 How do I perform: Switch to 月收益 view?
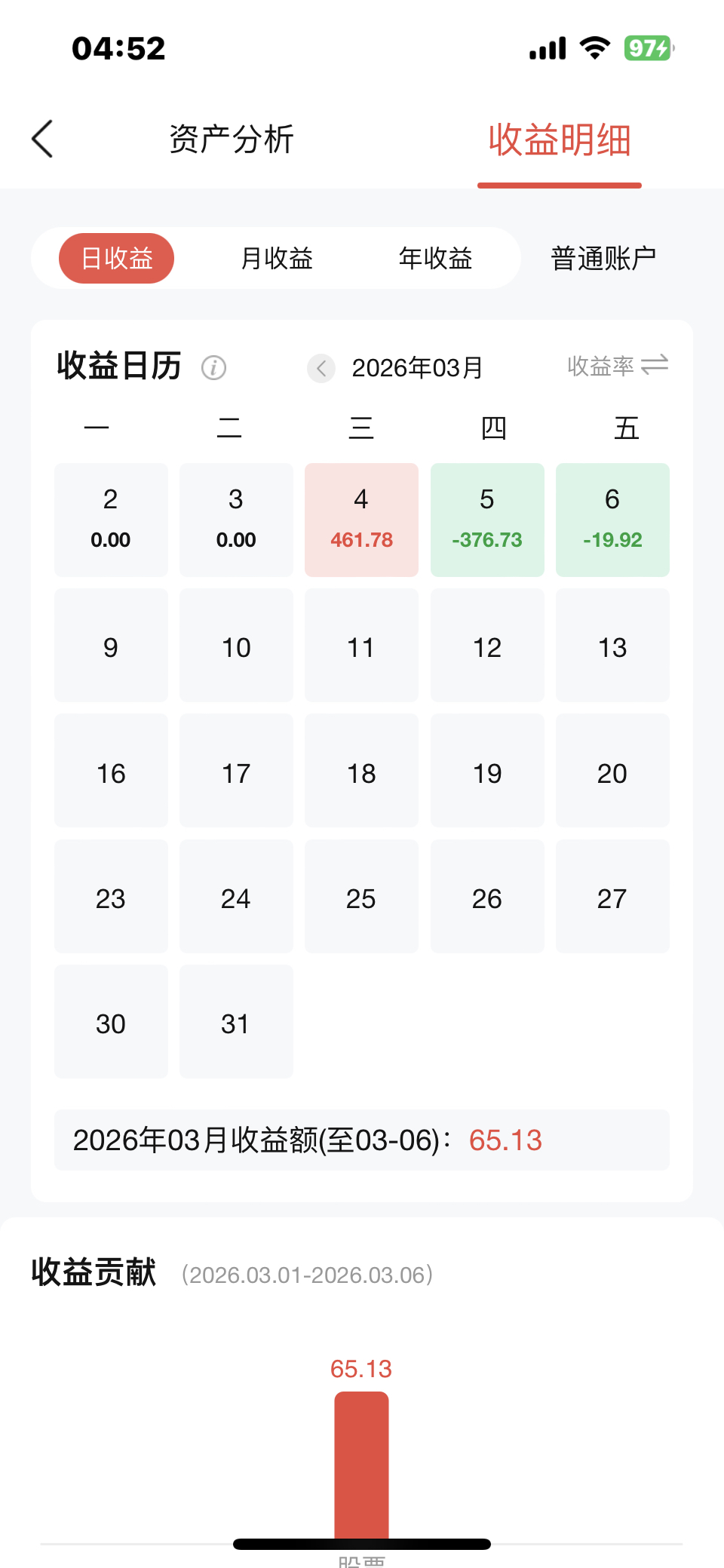click(x=277, y=259)
